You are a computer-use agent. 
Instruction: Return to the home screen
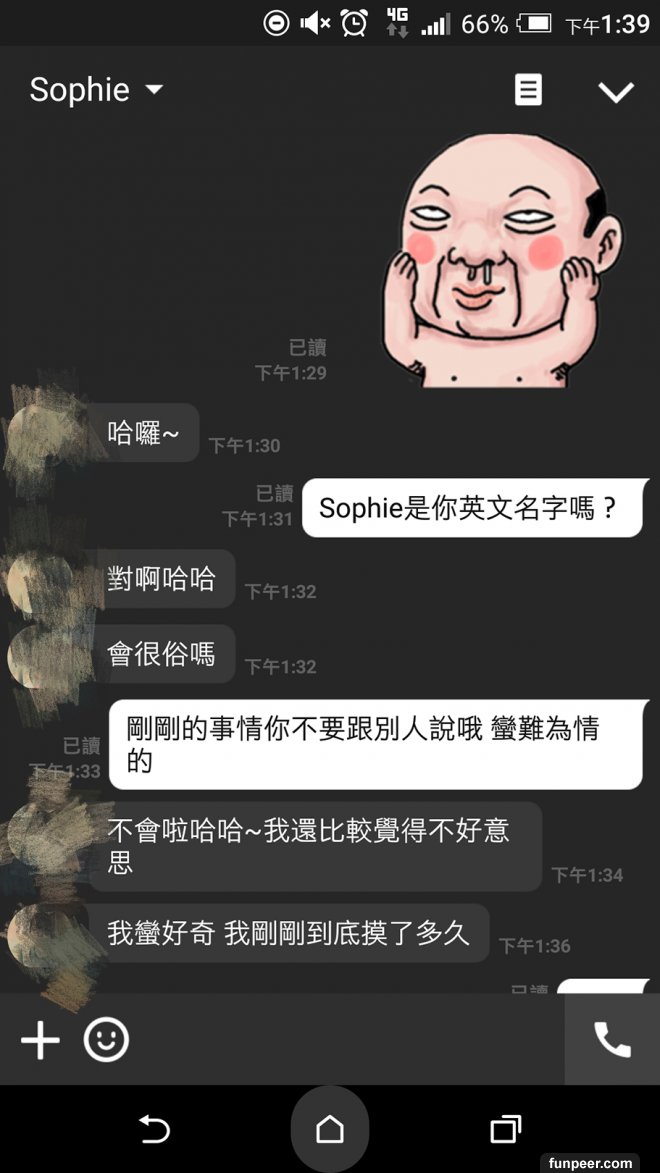coord(330,1130)
